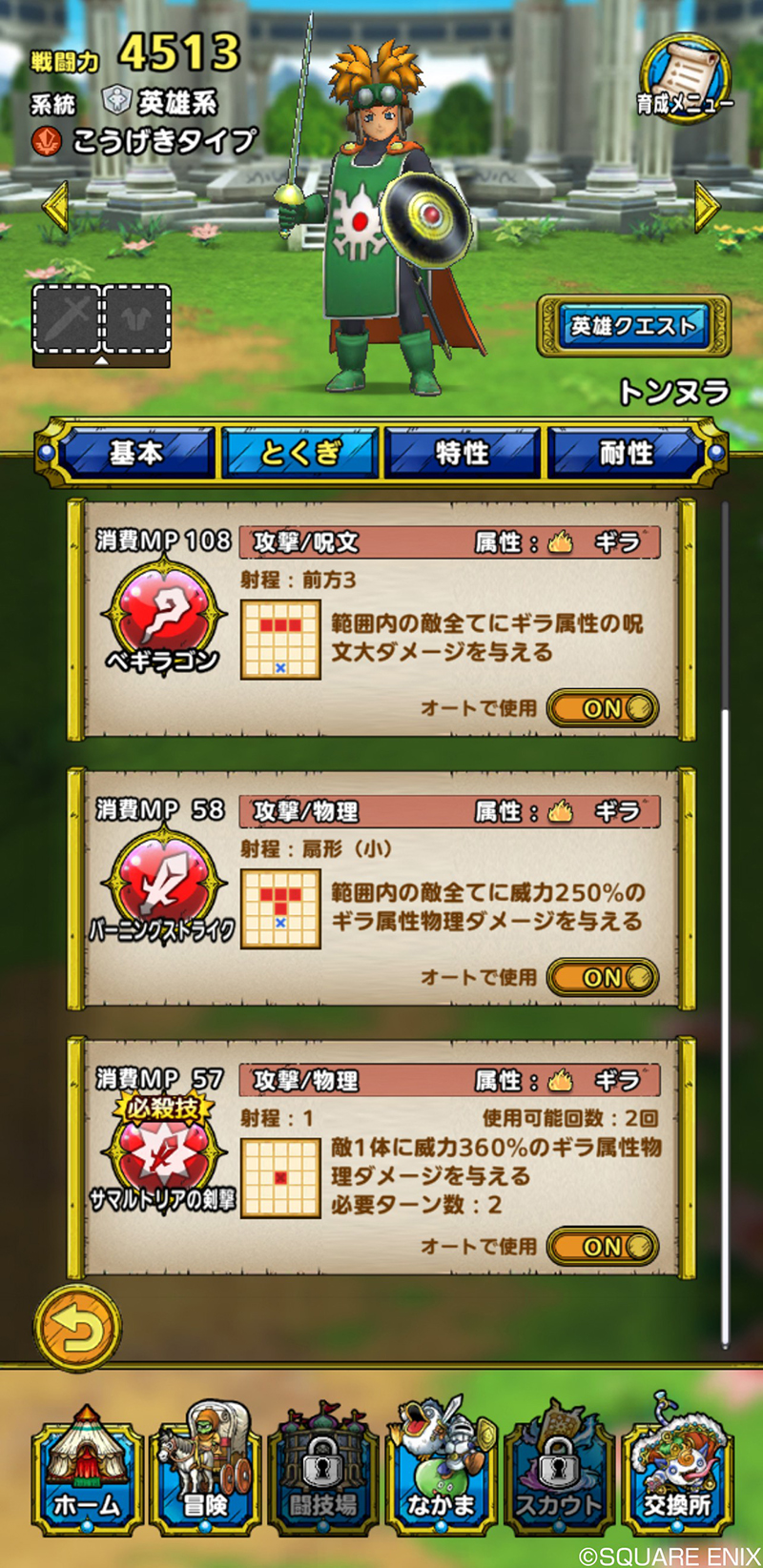
Task: Tap the empty weapon equipment slot
Action: 67,320
